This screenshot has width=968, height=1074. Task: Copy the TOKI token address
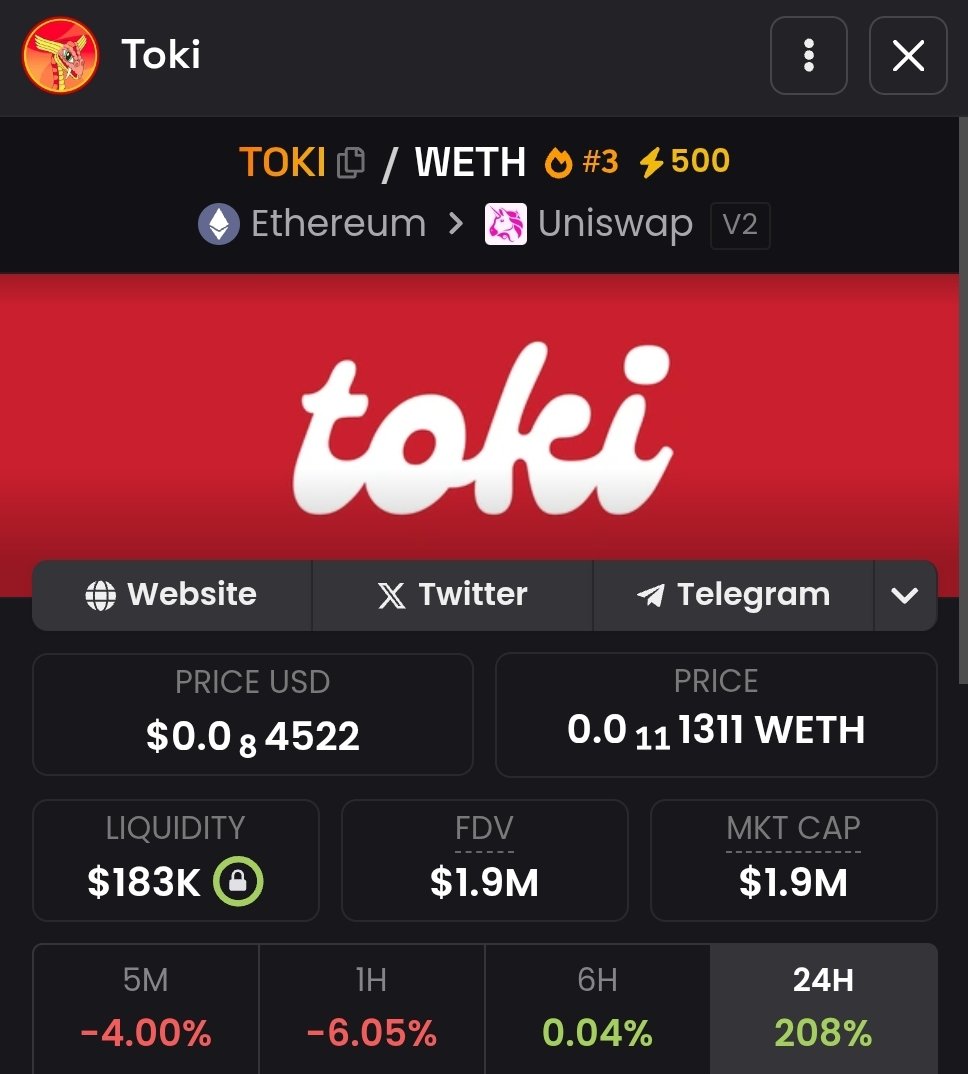point(351,162)
